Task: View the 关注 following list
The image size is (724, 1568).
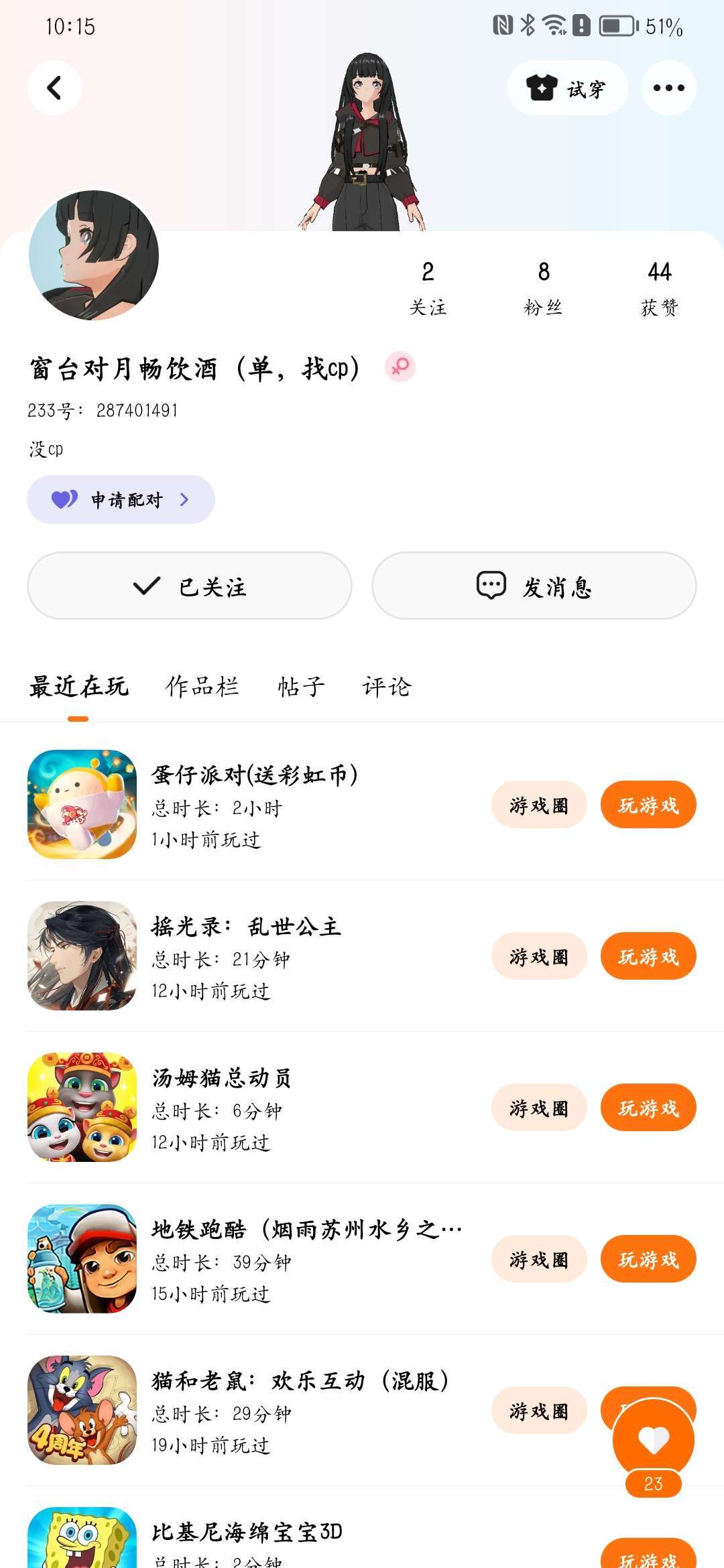Action: pyautogui.click(x=428, y=287)
